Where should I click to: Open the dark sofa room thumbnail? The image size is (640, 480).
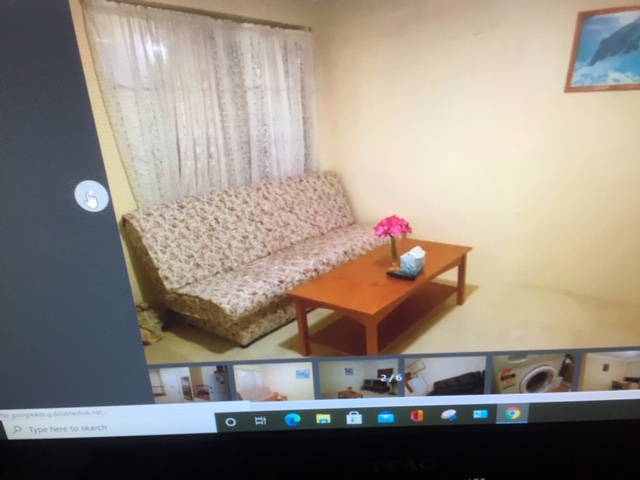(x=446, y=377)
